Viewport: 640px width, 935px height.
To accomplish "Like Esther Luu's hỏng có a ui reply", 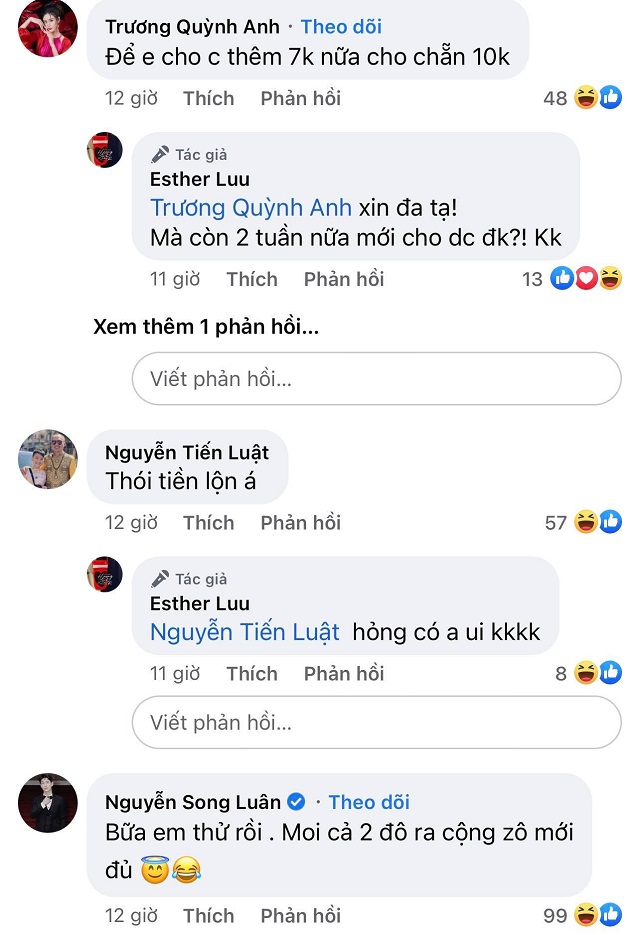I will click(252, 674).
